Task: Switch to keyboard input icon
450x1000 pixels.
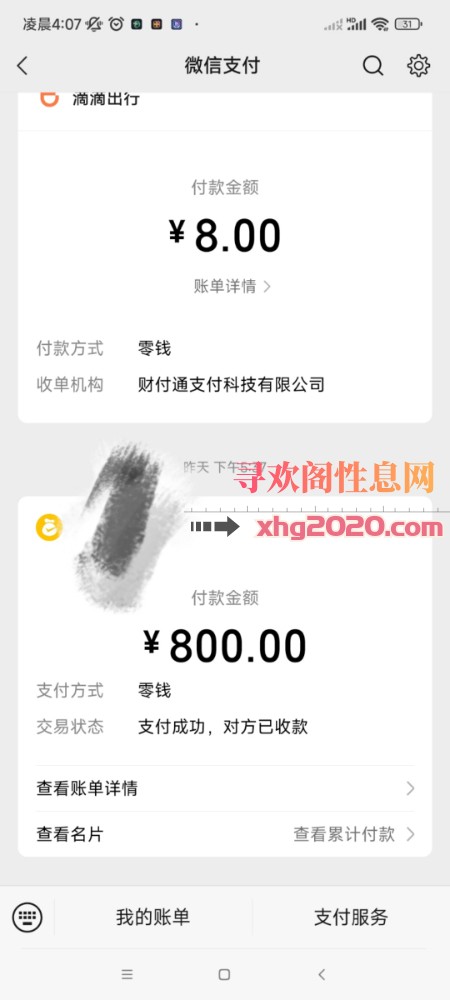Action: tap(27, 918)
